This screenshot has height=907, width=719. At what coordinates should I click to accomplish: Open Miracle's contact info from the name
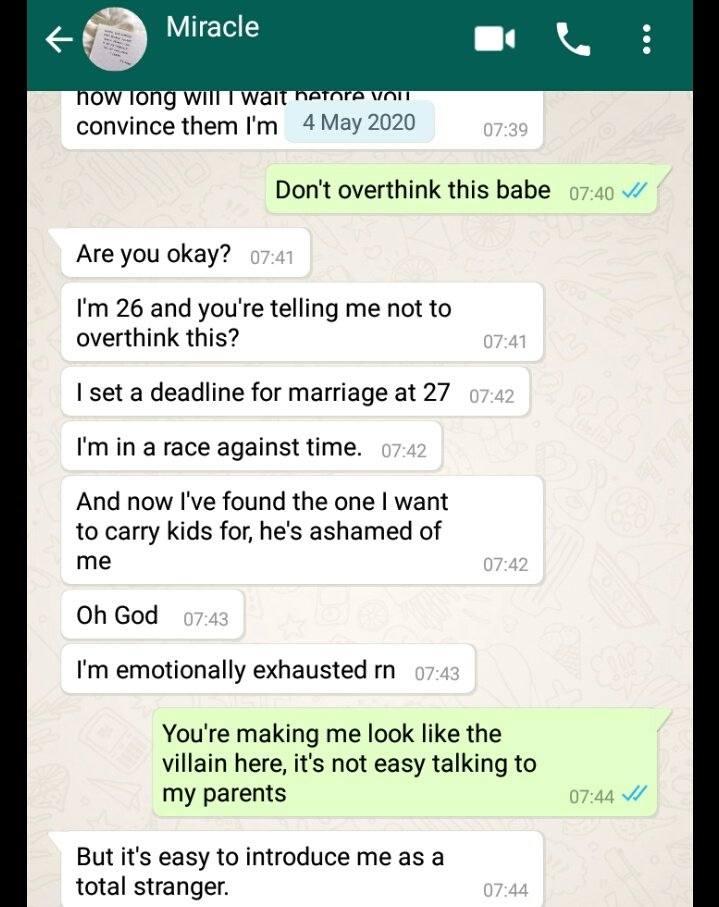[212, 28]
